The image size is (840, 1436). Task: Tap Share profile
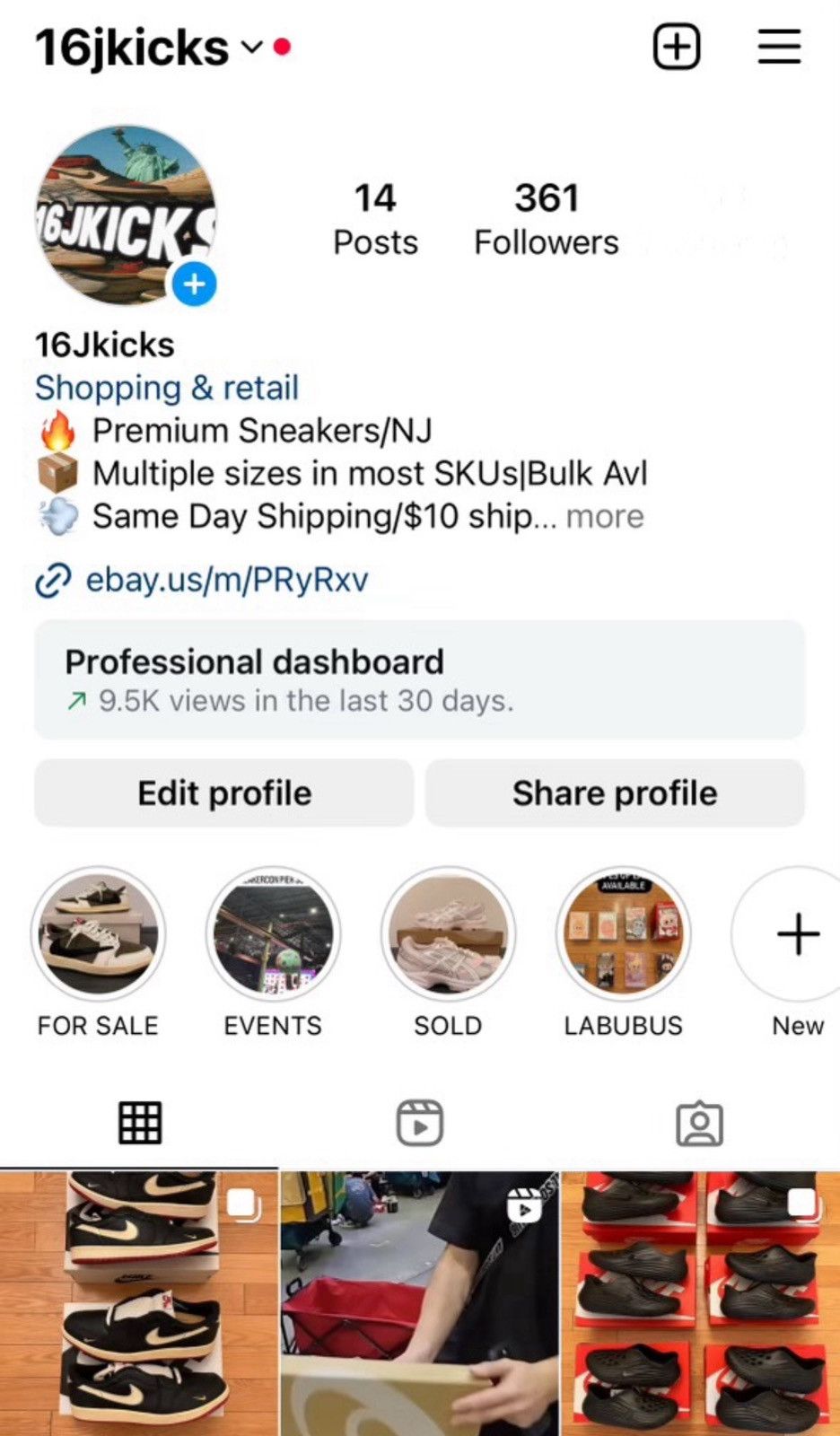click(615, 792)
